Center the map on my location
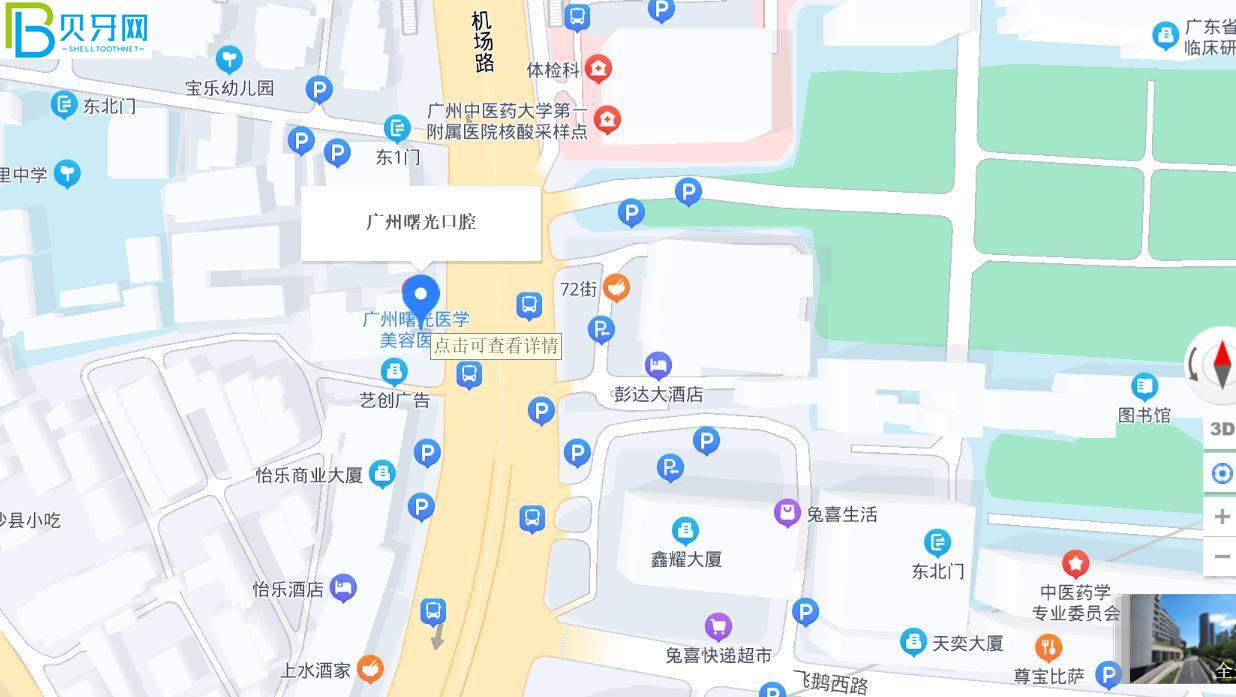Viewport: 1236px width, 697px height. pos(1221,473)
